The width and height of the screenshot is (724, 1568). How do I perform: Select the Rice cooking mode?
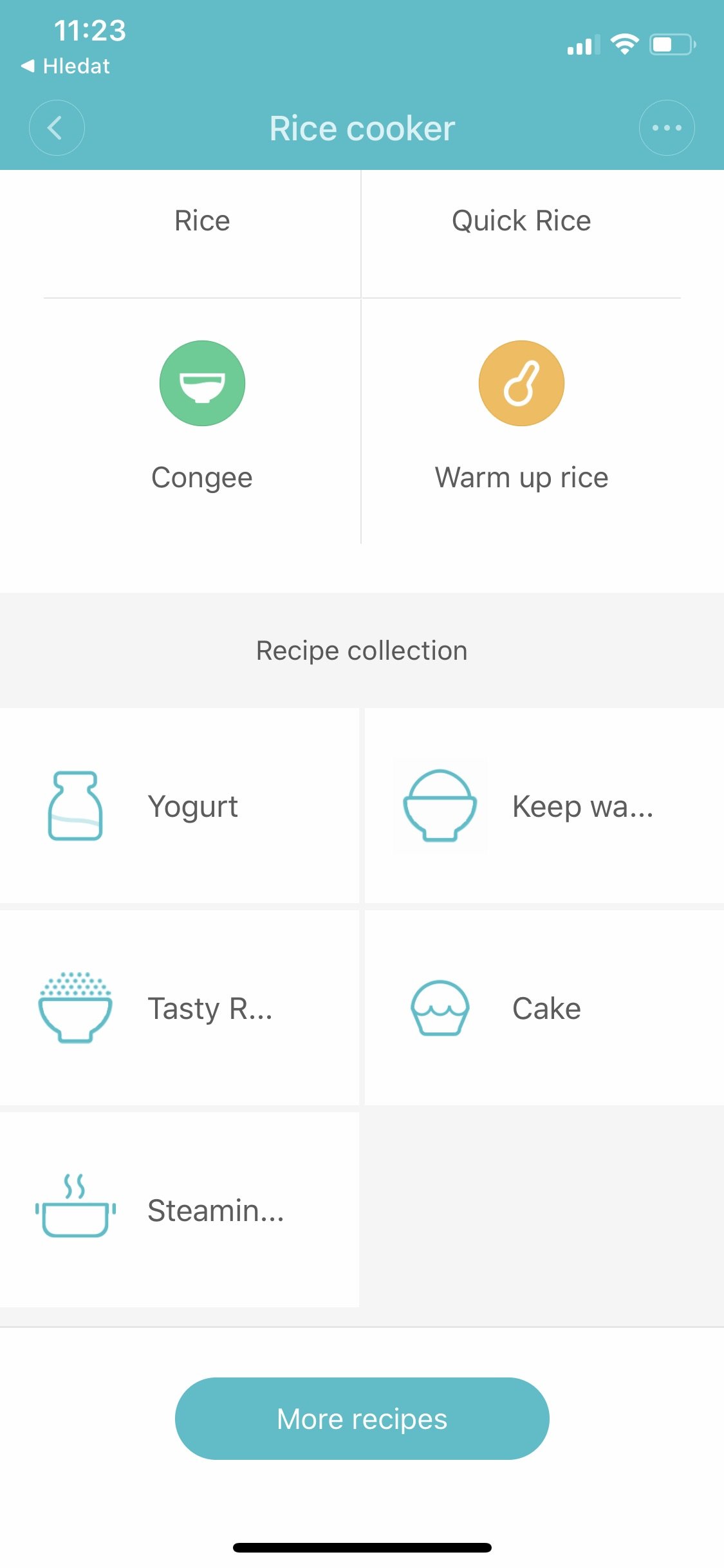click(202, 221)
